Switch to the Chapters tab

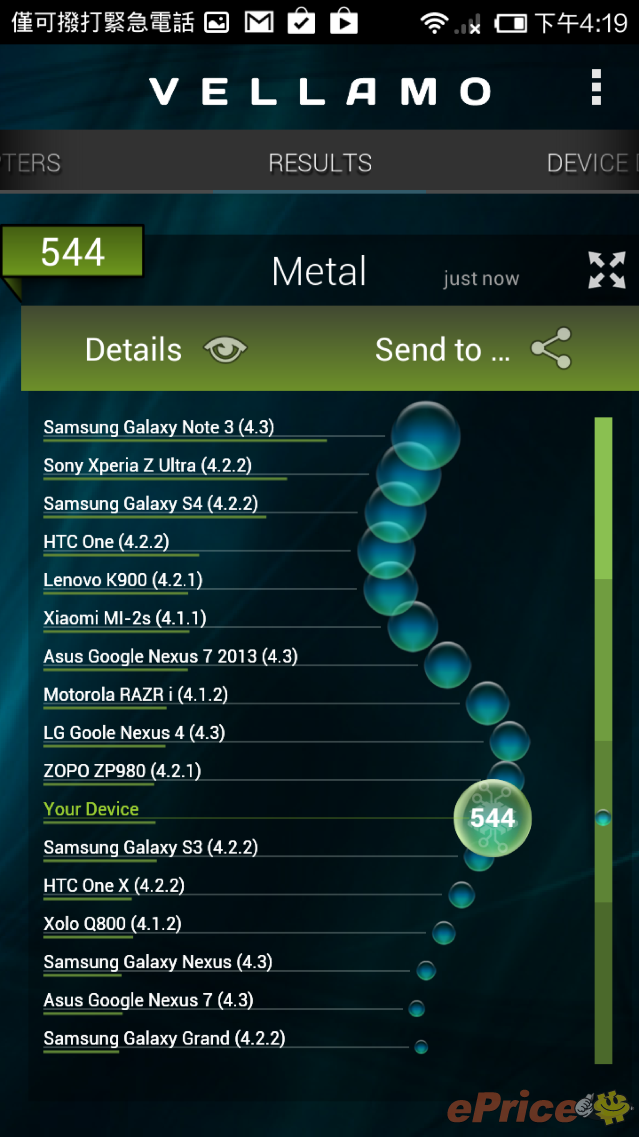pos(31,163)
